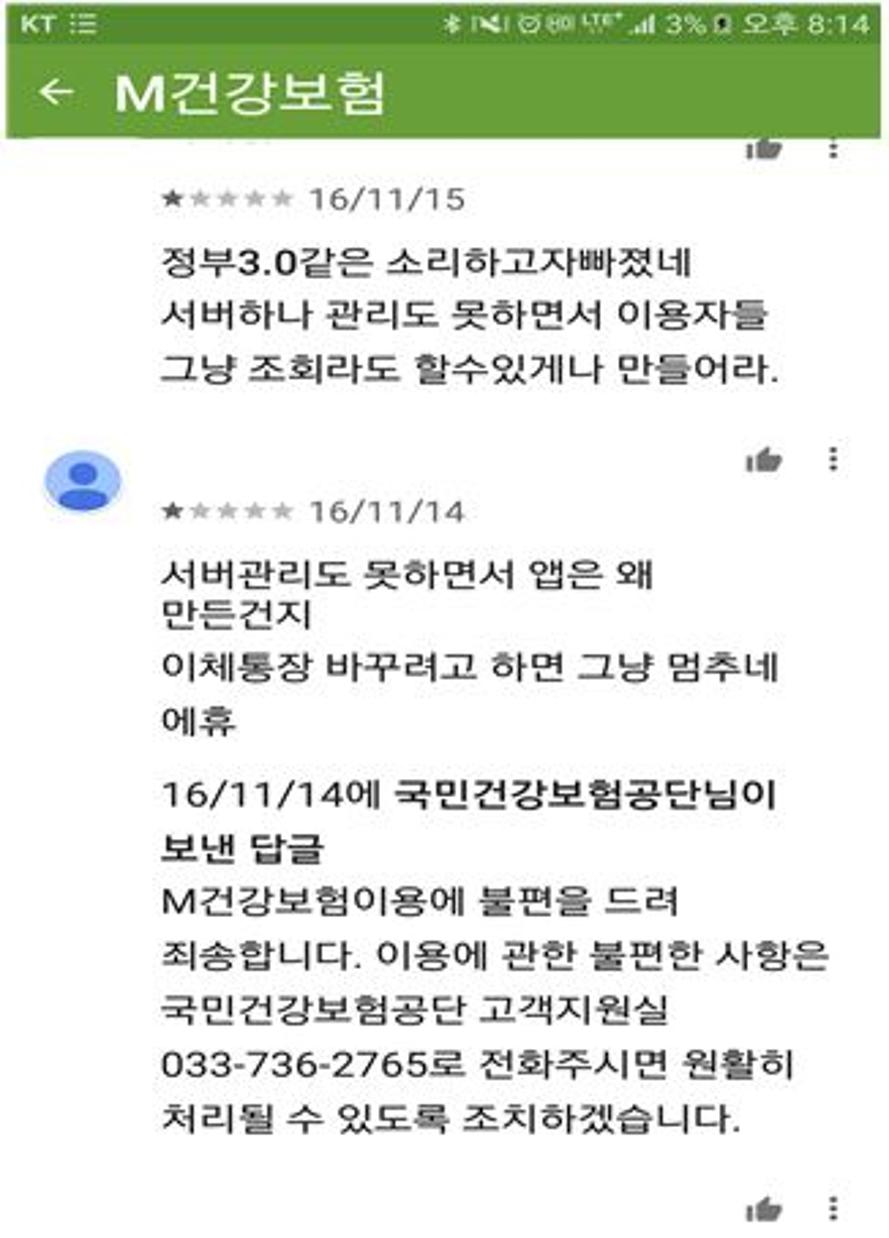Open overflow menu below the 국민건강보험공단 reply
The height and width of the screenshot is (1238, 889).
pos(833,1206)
